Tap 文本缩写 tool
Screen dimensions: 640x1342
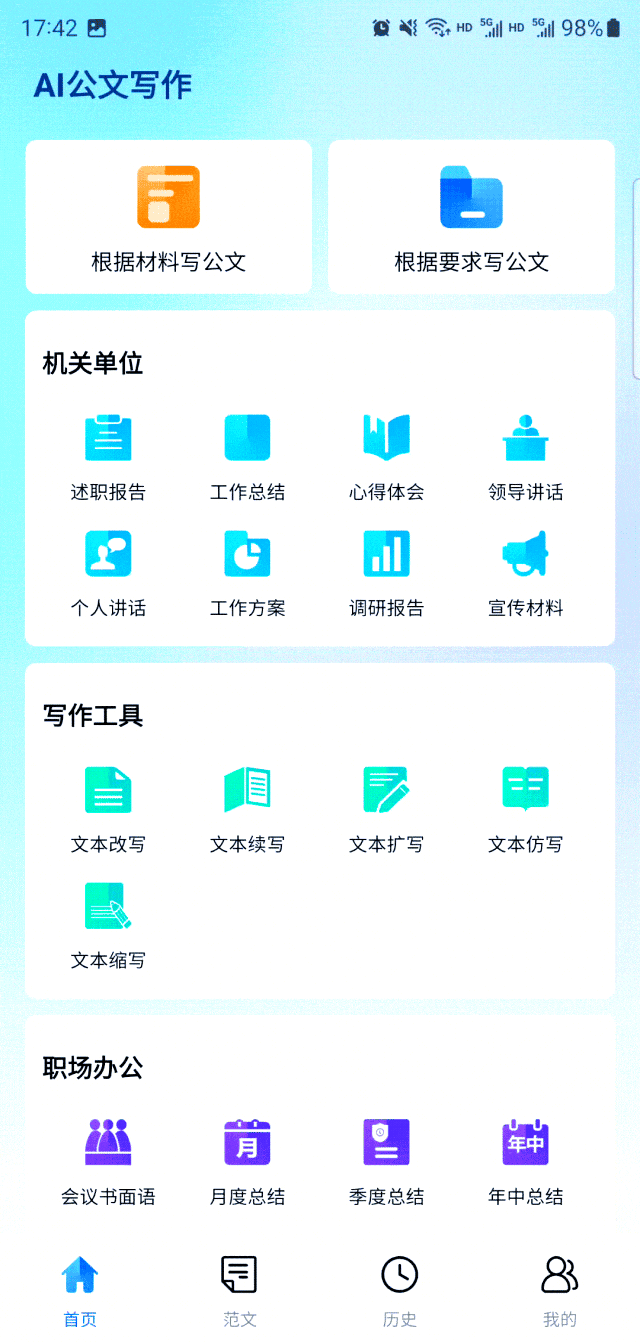pos(108,926)
